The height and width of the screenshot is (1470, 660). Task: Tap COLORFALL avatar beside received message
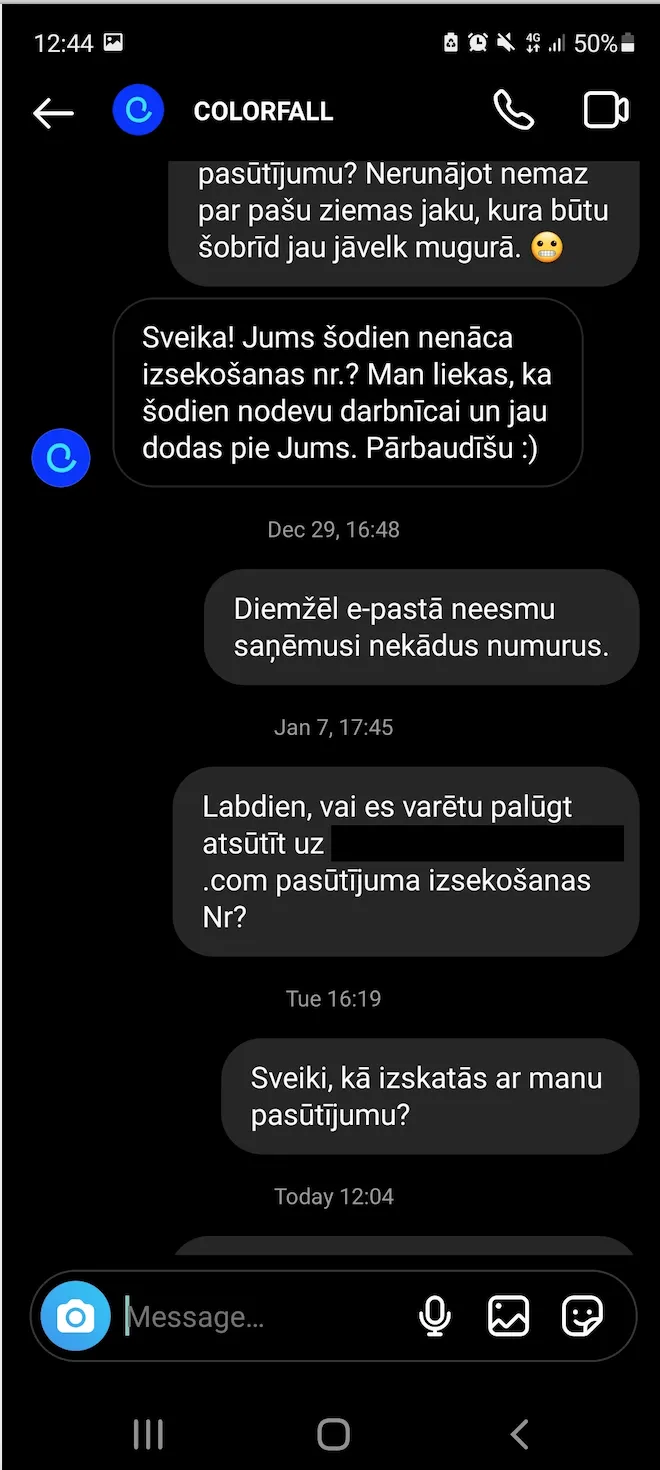[x=61, y=458]
